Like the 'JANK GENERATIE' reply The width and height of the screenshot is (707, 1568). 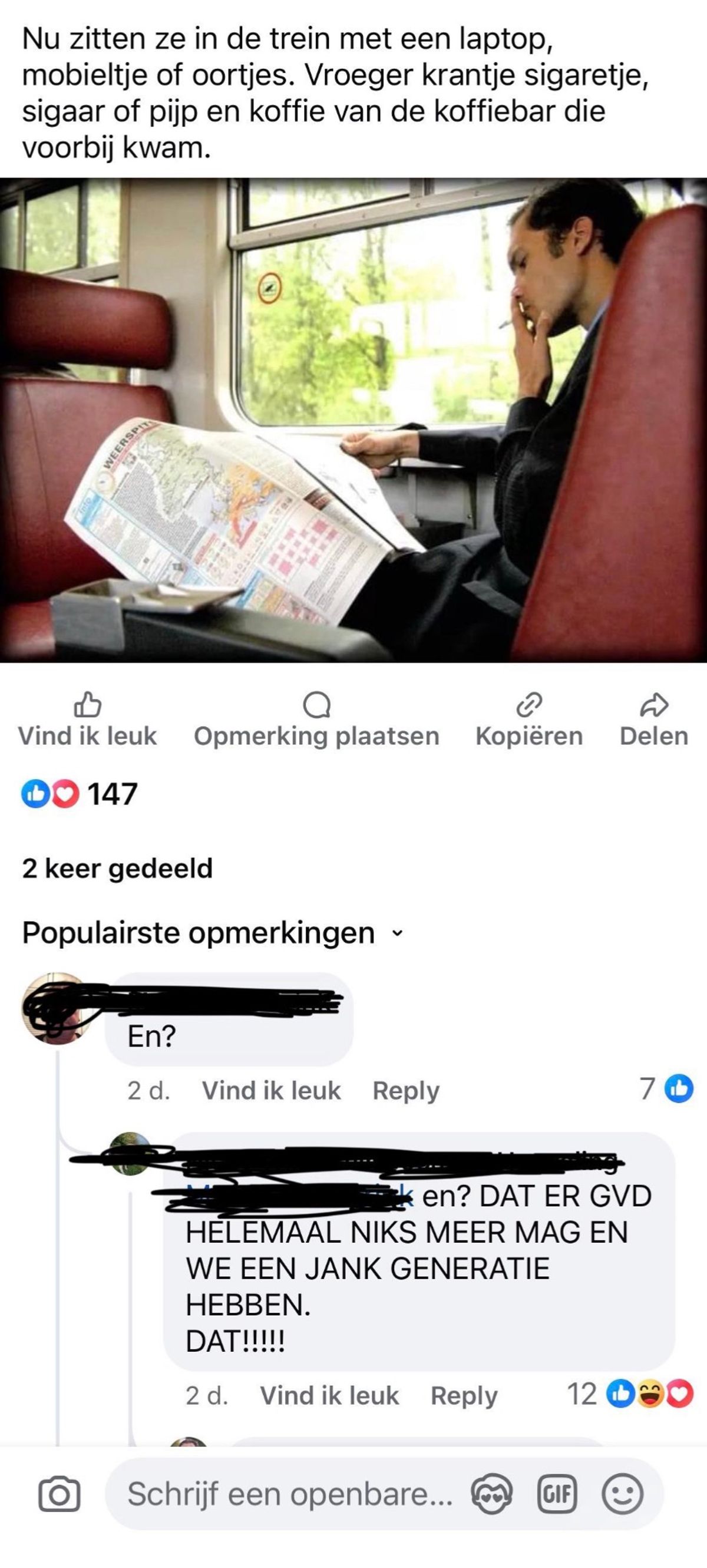329,1395
